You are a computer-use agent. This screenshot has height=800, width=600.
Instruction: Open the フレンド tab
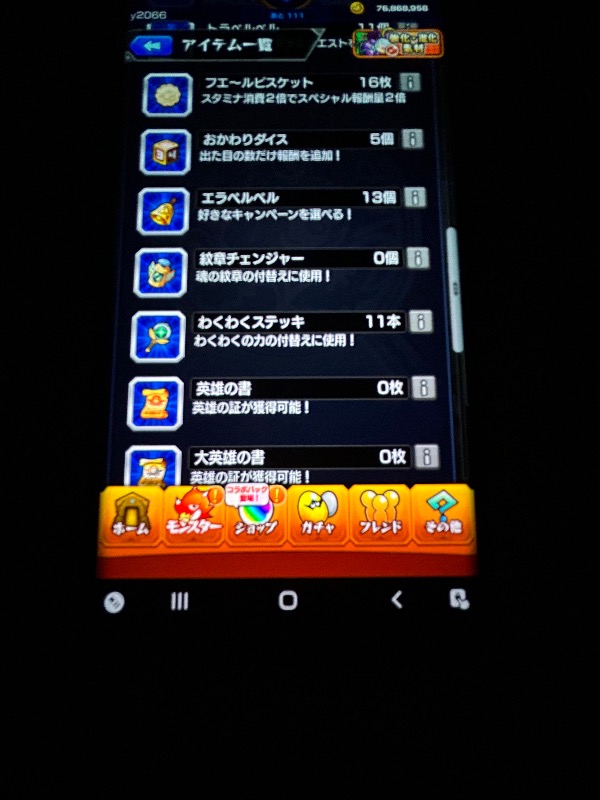point(380,517)
